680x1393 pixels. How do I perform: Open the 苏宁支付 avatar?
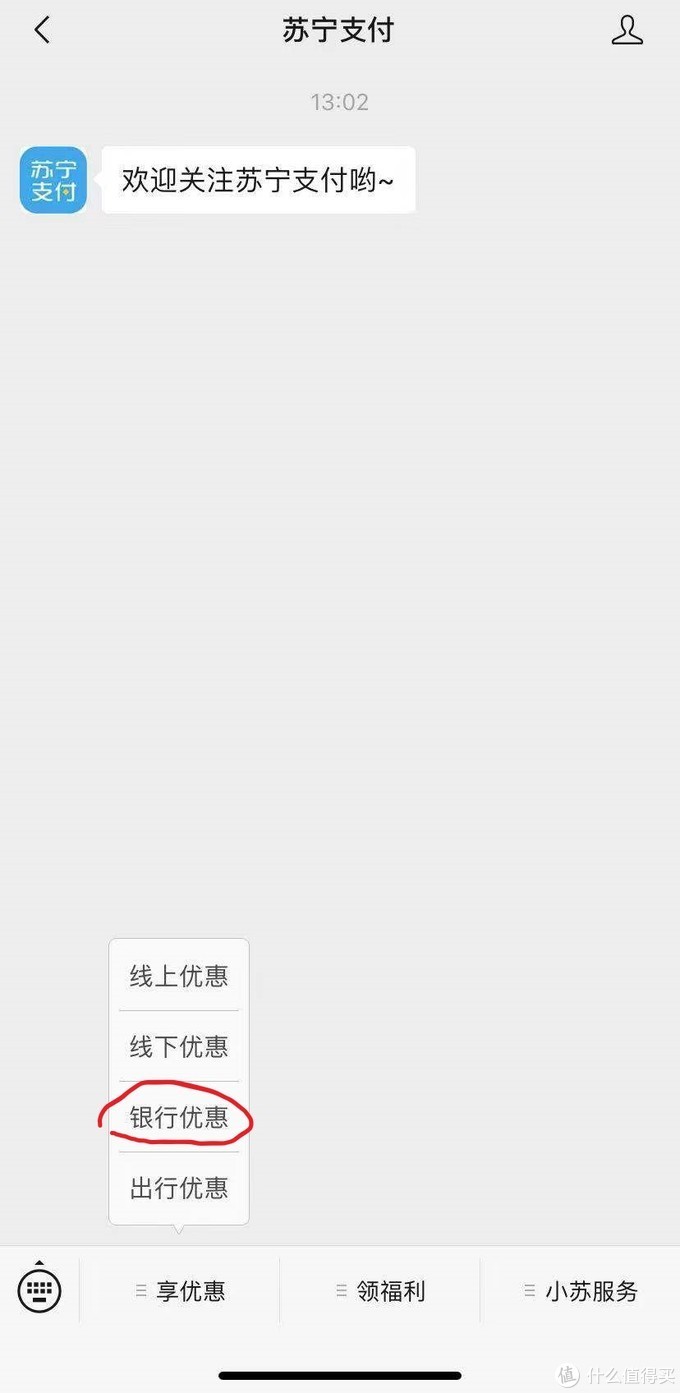click(x=54, y=180)
